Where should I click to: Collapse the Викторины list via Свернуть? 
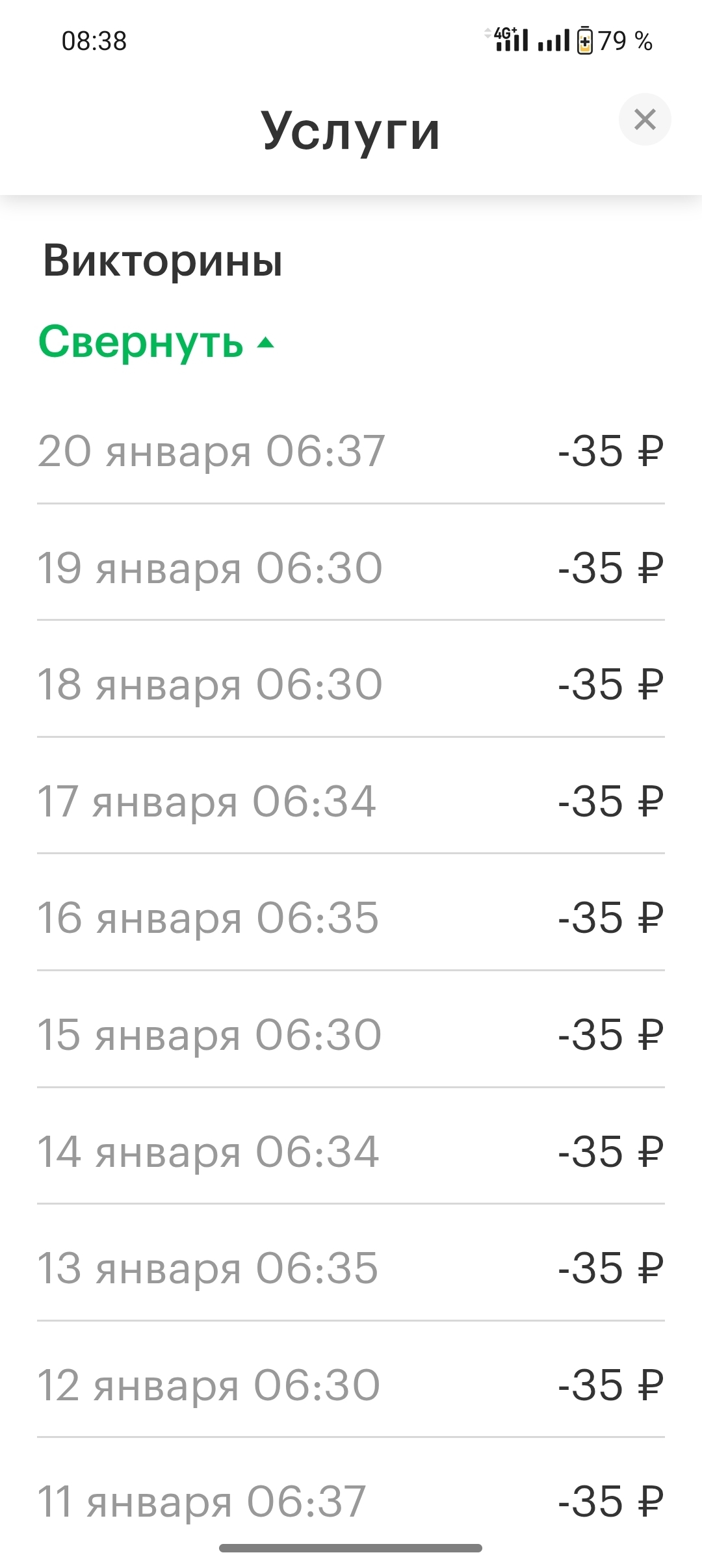click(x=156, y=342)
